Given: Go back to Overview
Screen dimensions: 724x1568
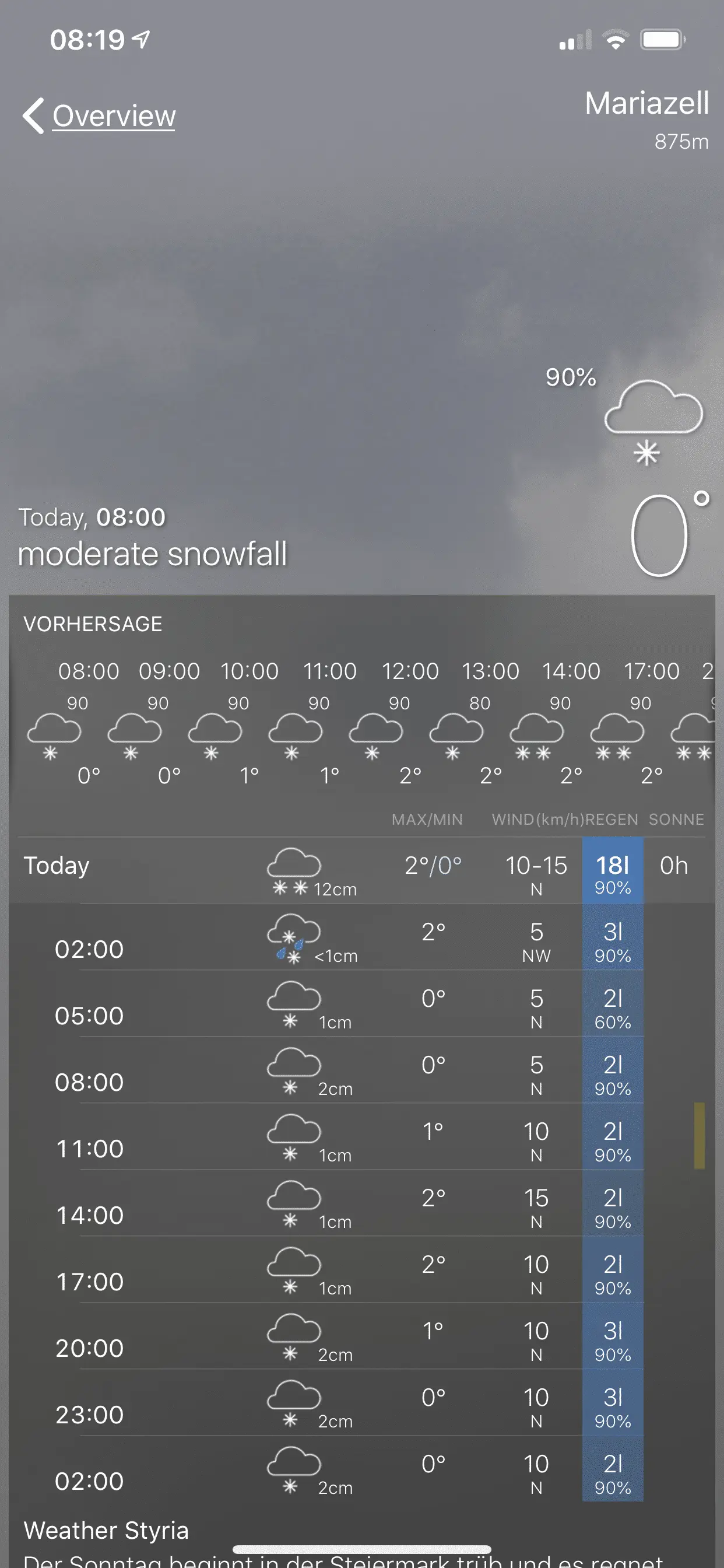Looking at the screenshot, I should click(100, 116).
